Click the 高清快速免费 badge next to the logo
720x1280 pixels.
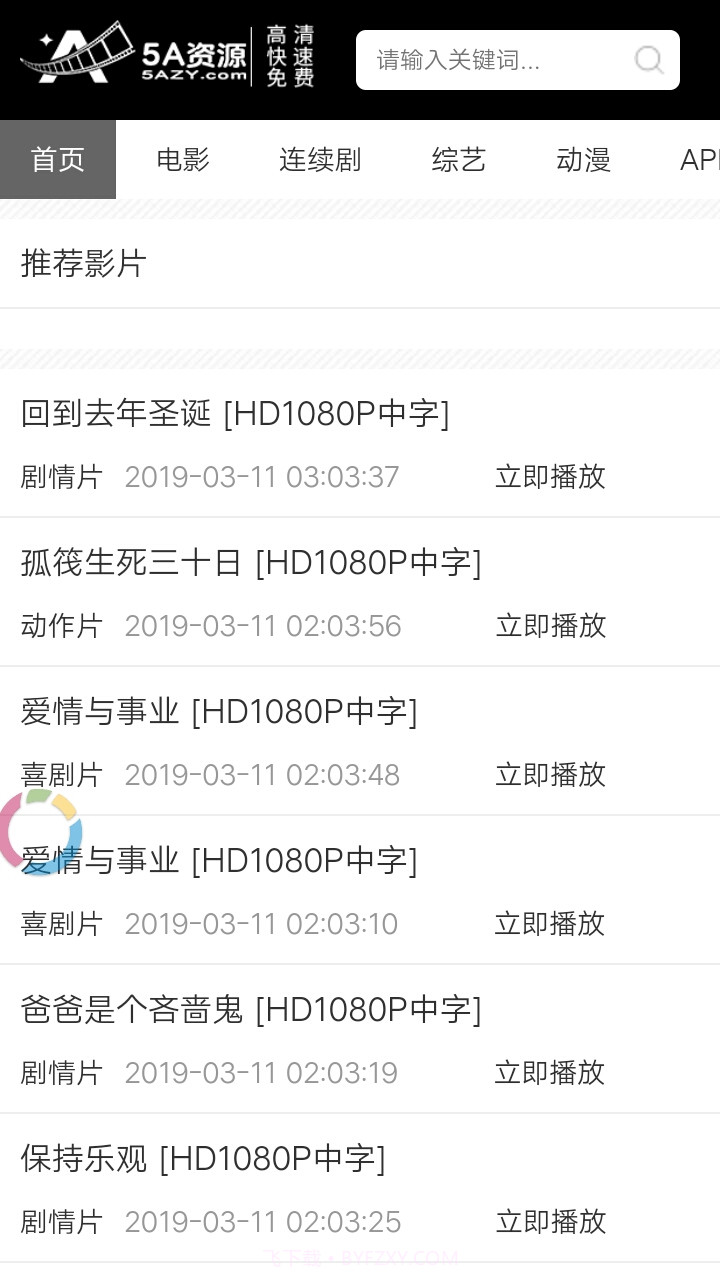[290, 57]
